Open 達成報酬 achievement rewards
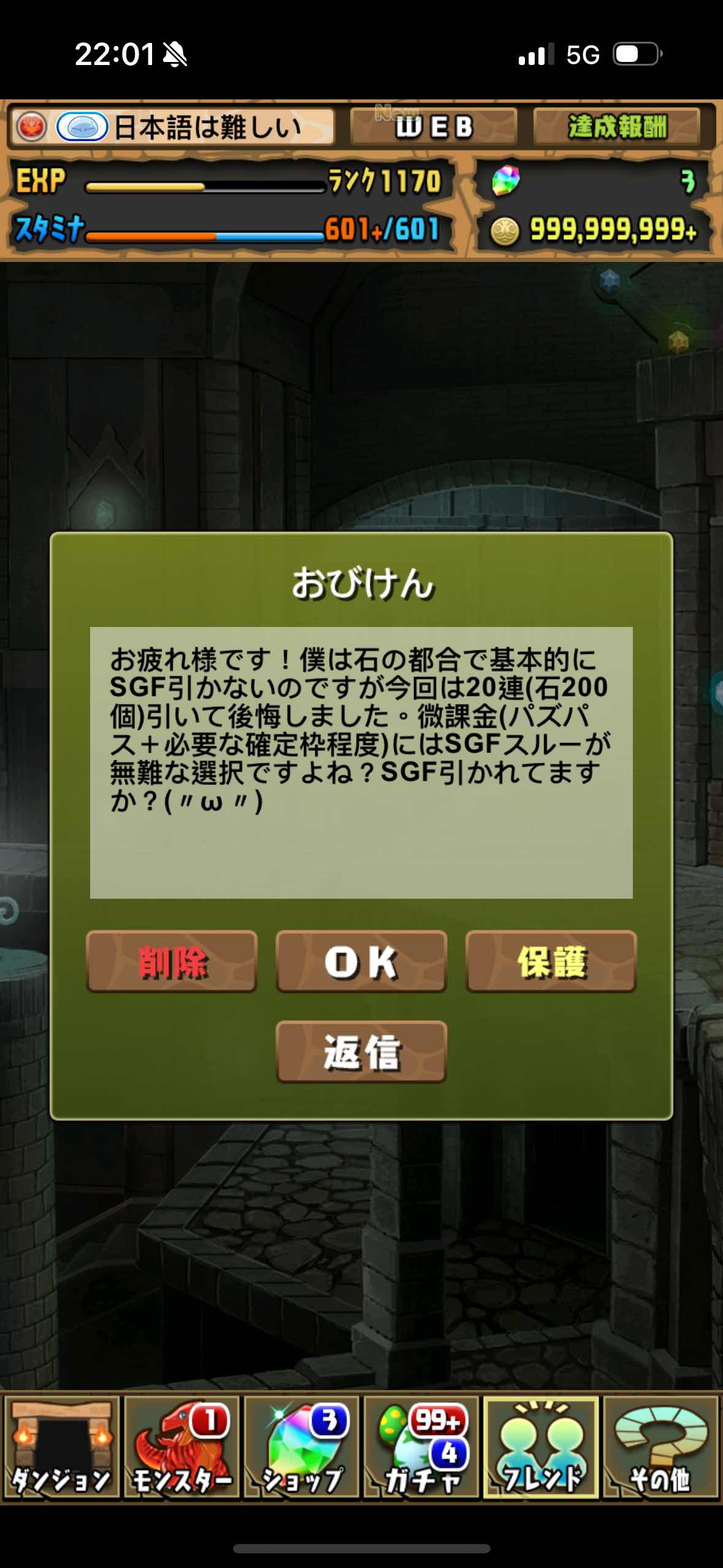The image size is (723, 1568). 616,127
